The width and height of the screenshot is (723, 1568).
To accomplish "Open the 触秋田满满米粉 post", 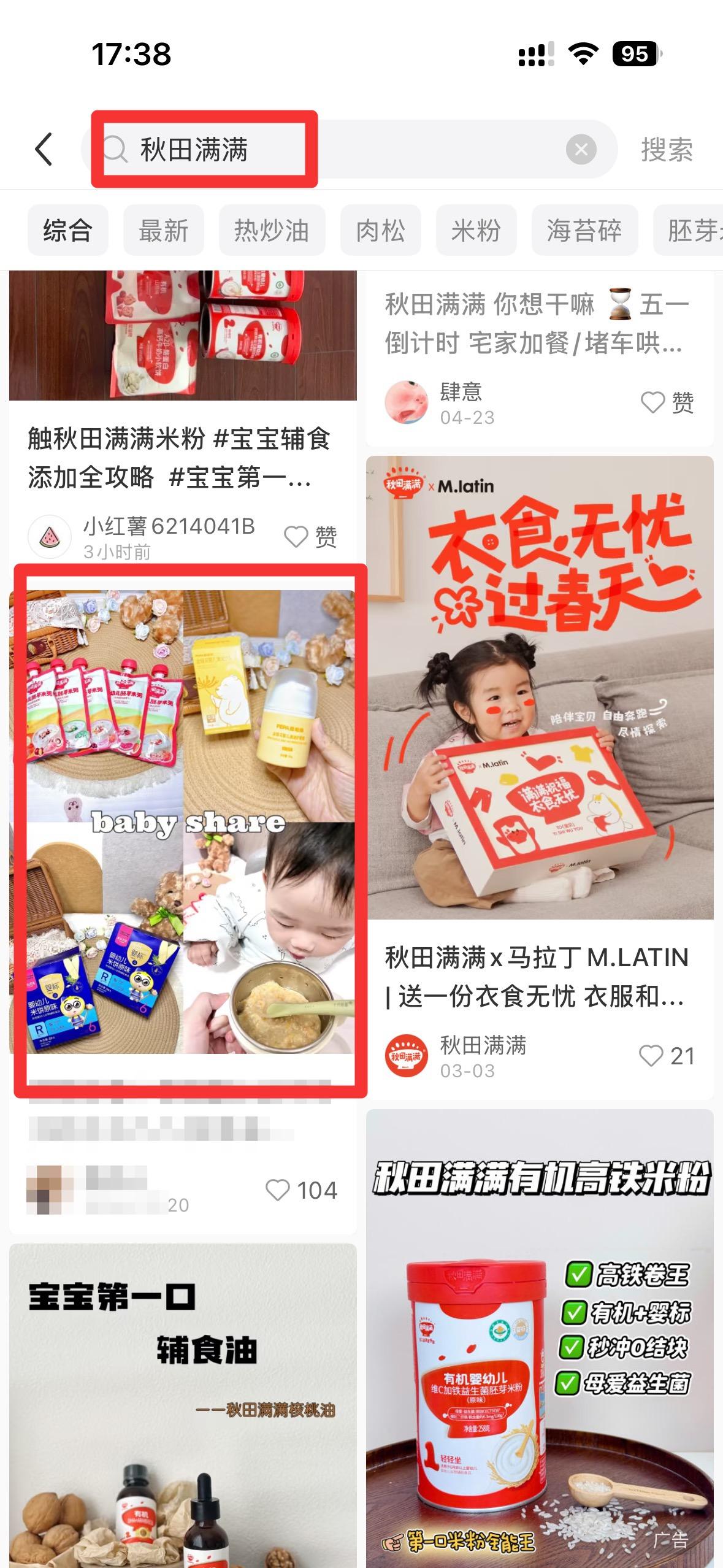I will click(x=179, y=458).
